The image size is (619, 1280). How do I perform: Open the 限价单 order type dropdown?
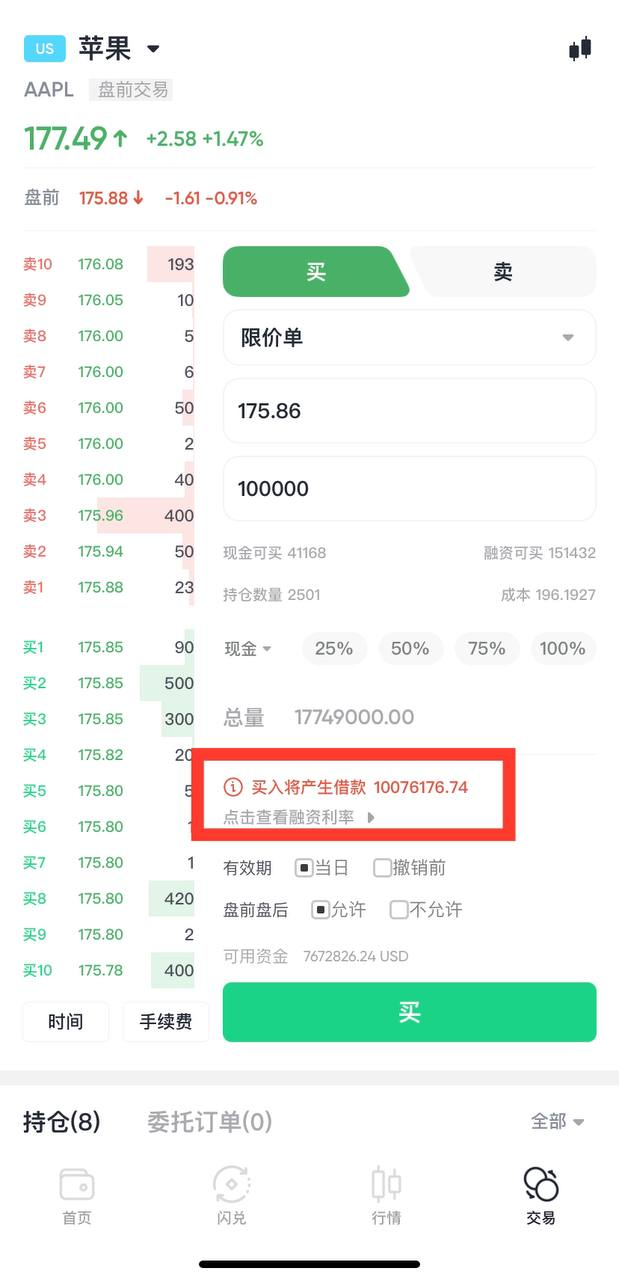pos(409,338)
